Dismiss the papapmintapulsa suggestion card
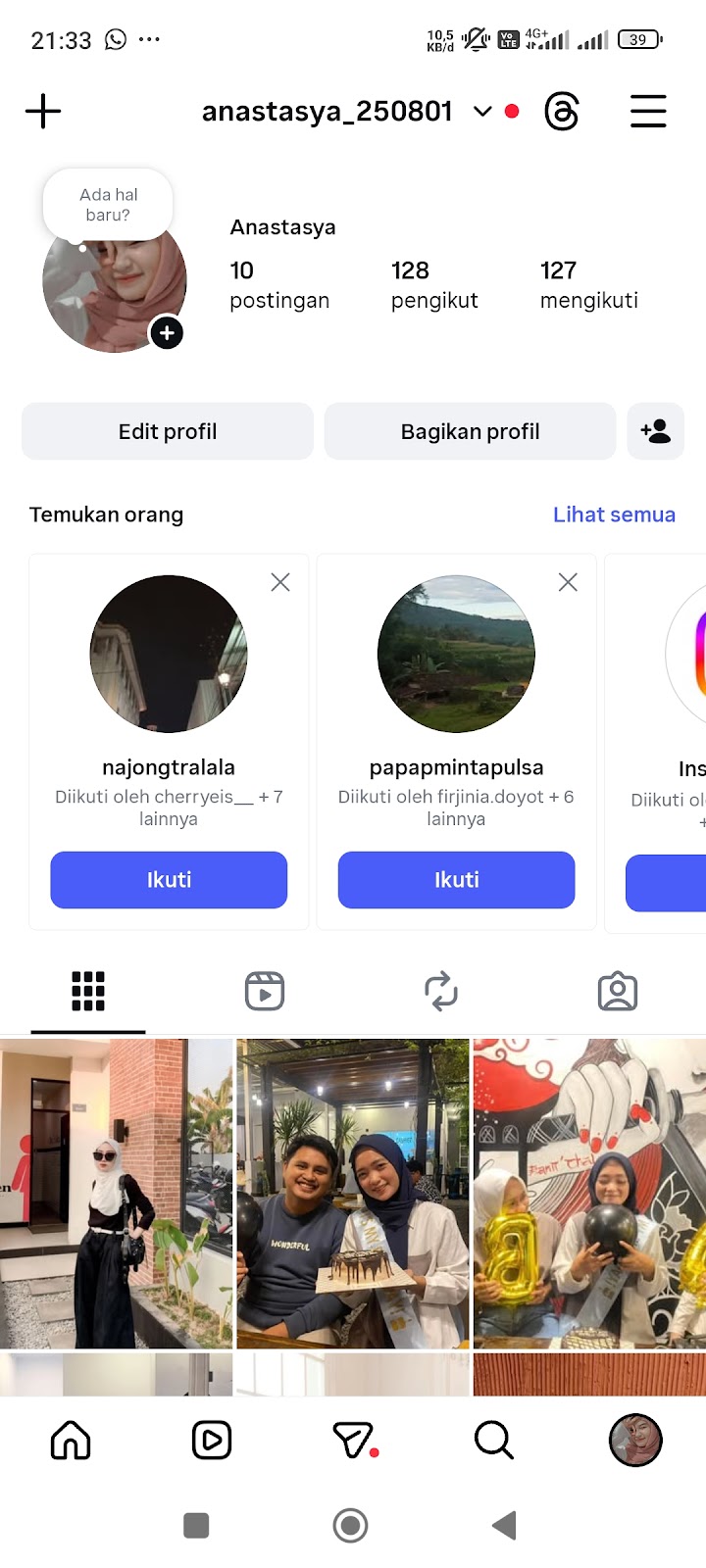This screenshot has height=1568, width=706. 568,582
